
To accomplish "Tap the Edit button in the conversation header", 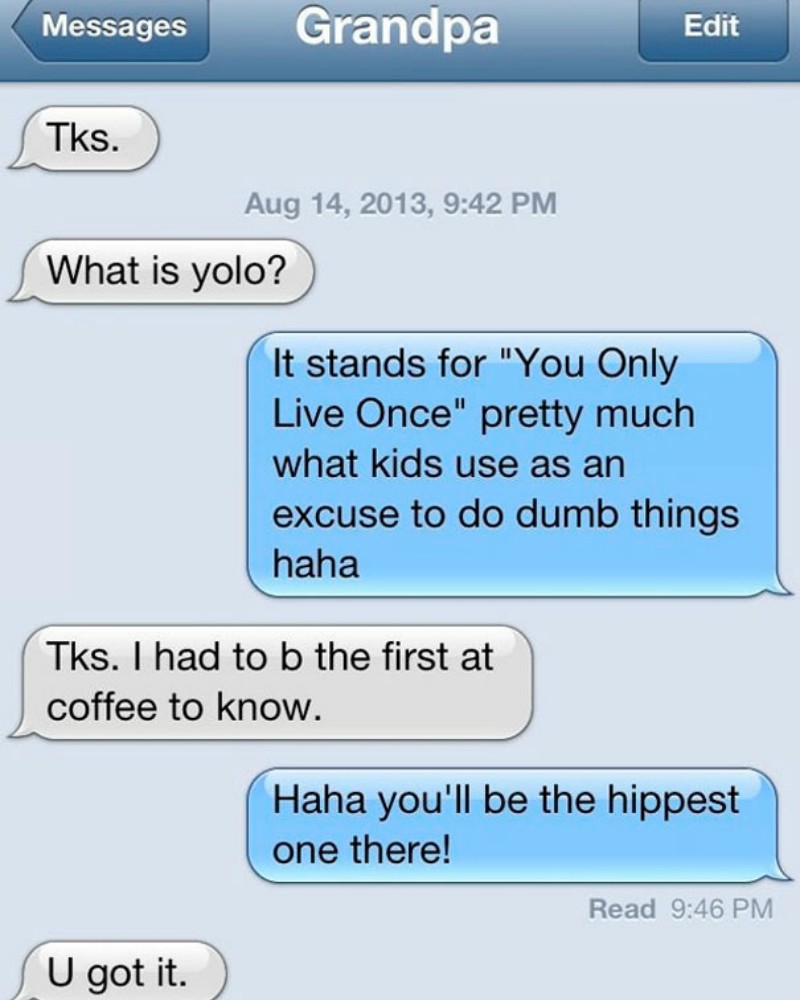I will [x=710, y=27].
